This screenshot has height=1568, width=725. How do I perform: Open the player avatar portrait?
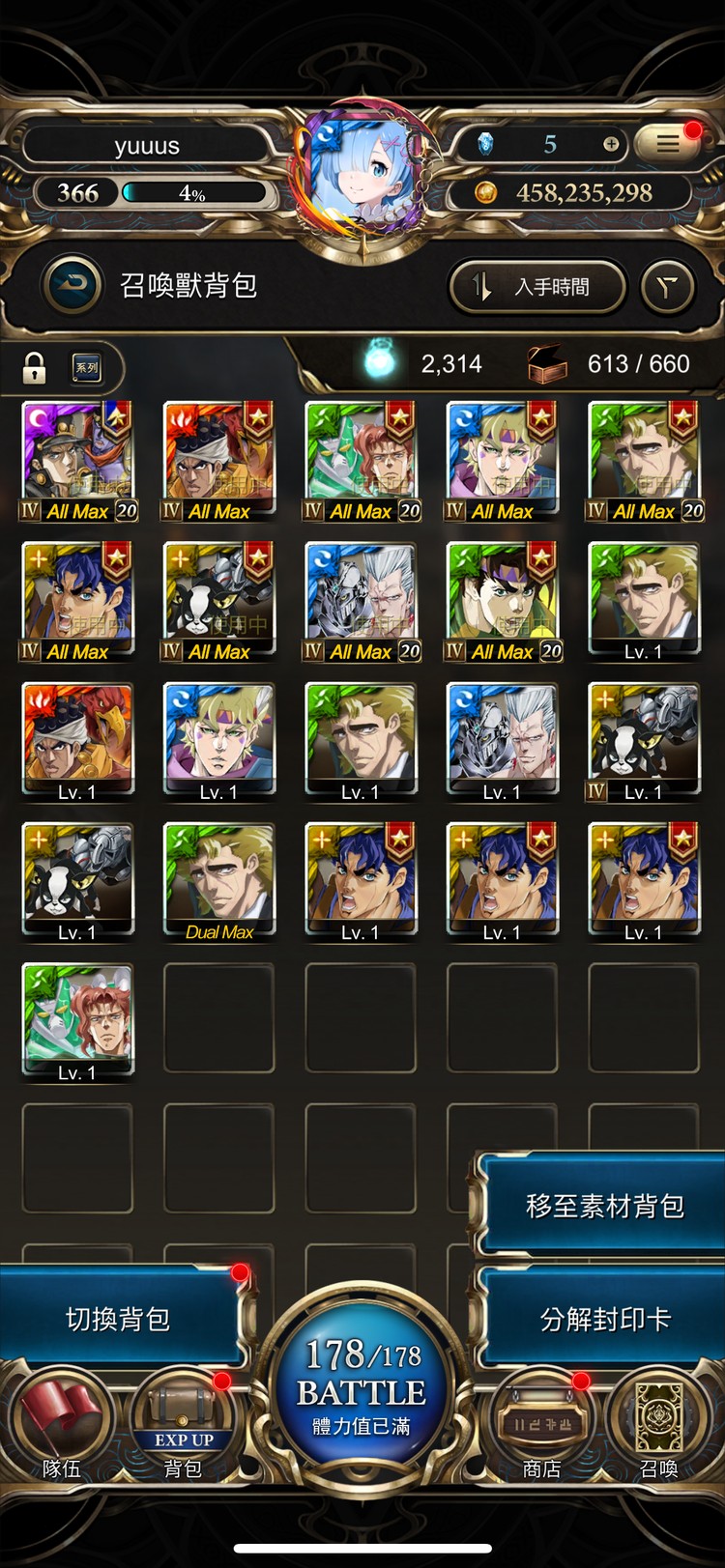click(x=363, y=174)
